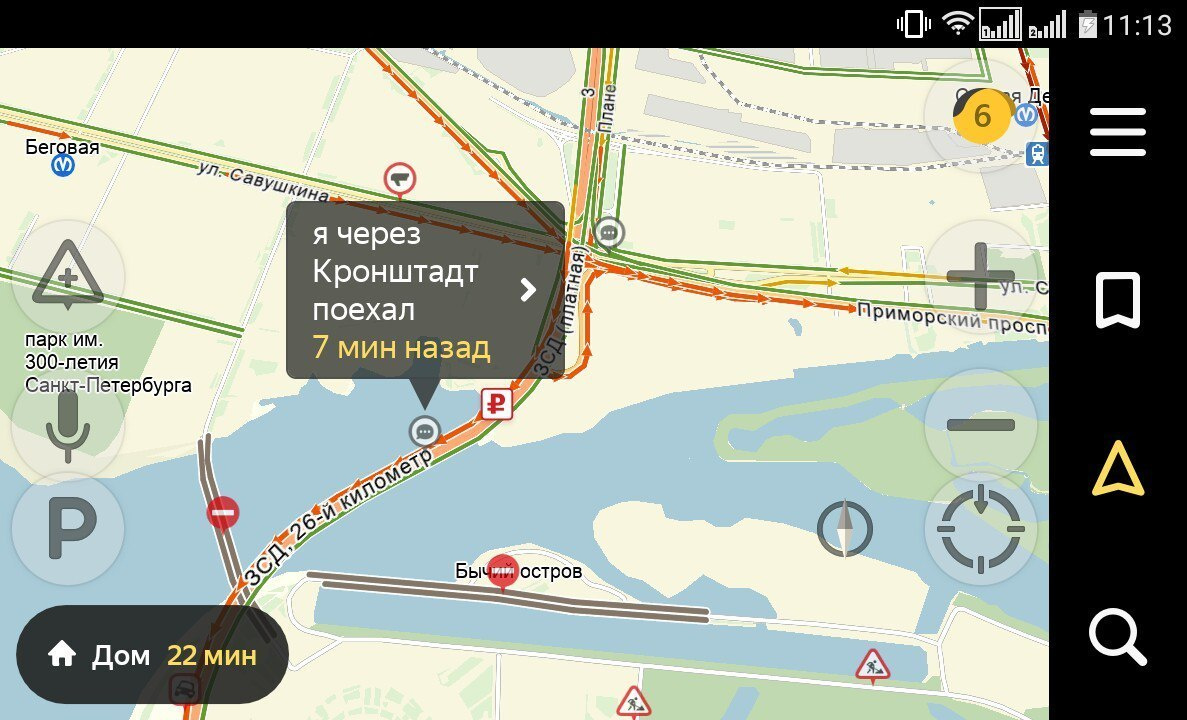Start route to Дом, 22 мин
Image resolution: width=1187 pixels, height=720 pixels.
click(x=153, y=656)
